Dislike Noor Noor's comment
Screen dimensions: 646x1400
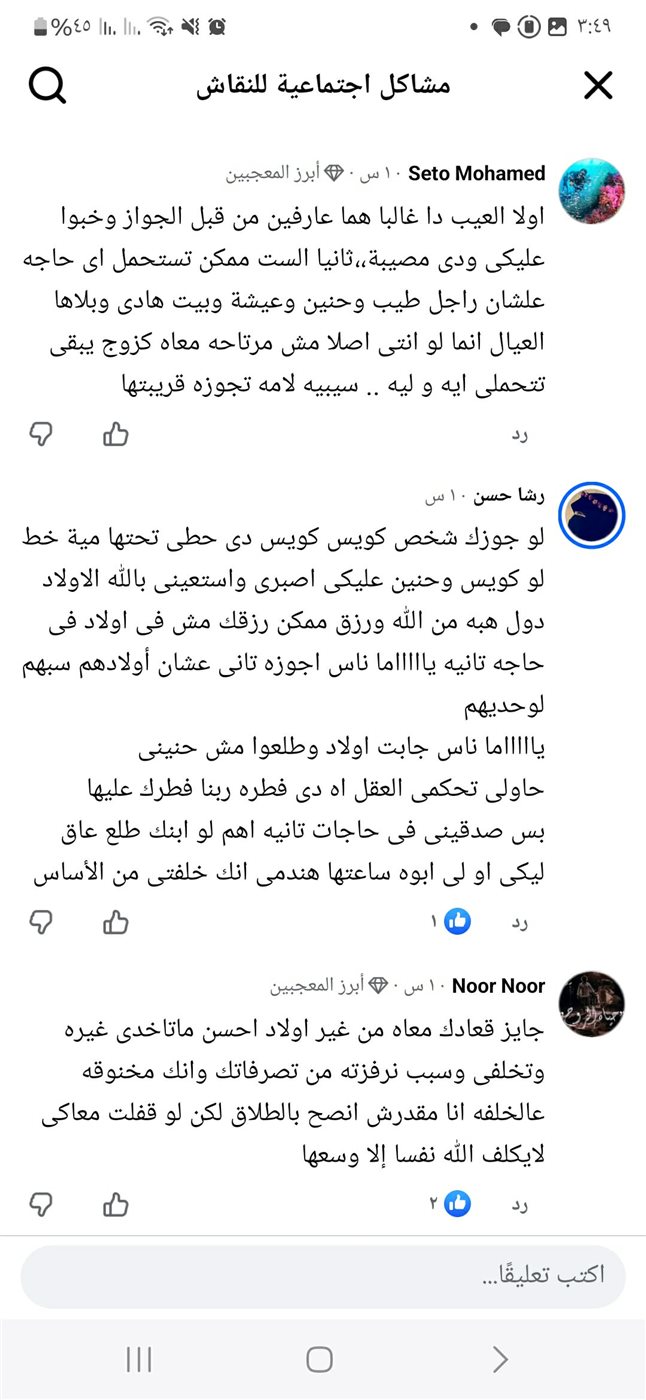coord(41,1204)
